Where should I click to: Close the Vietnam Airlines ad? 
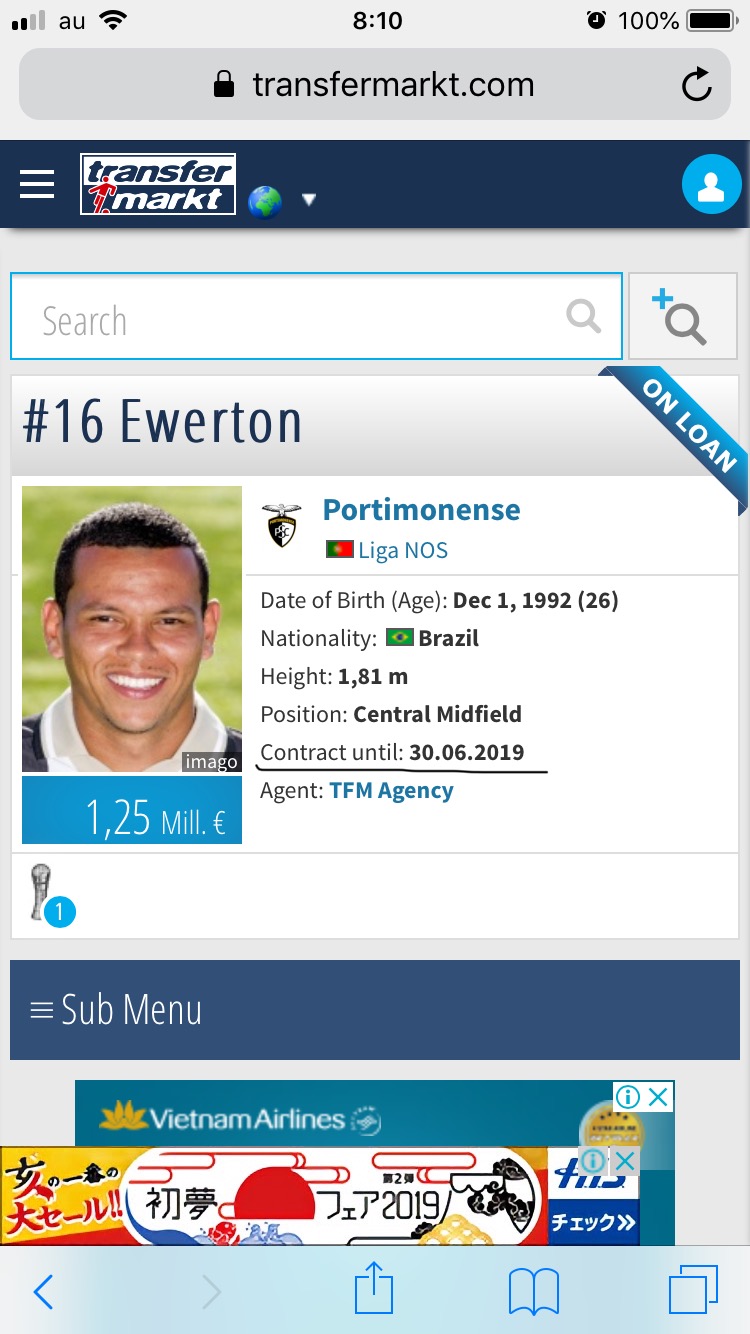[658, 1097]
